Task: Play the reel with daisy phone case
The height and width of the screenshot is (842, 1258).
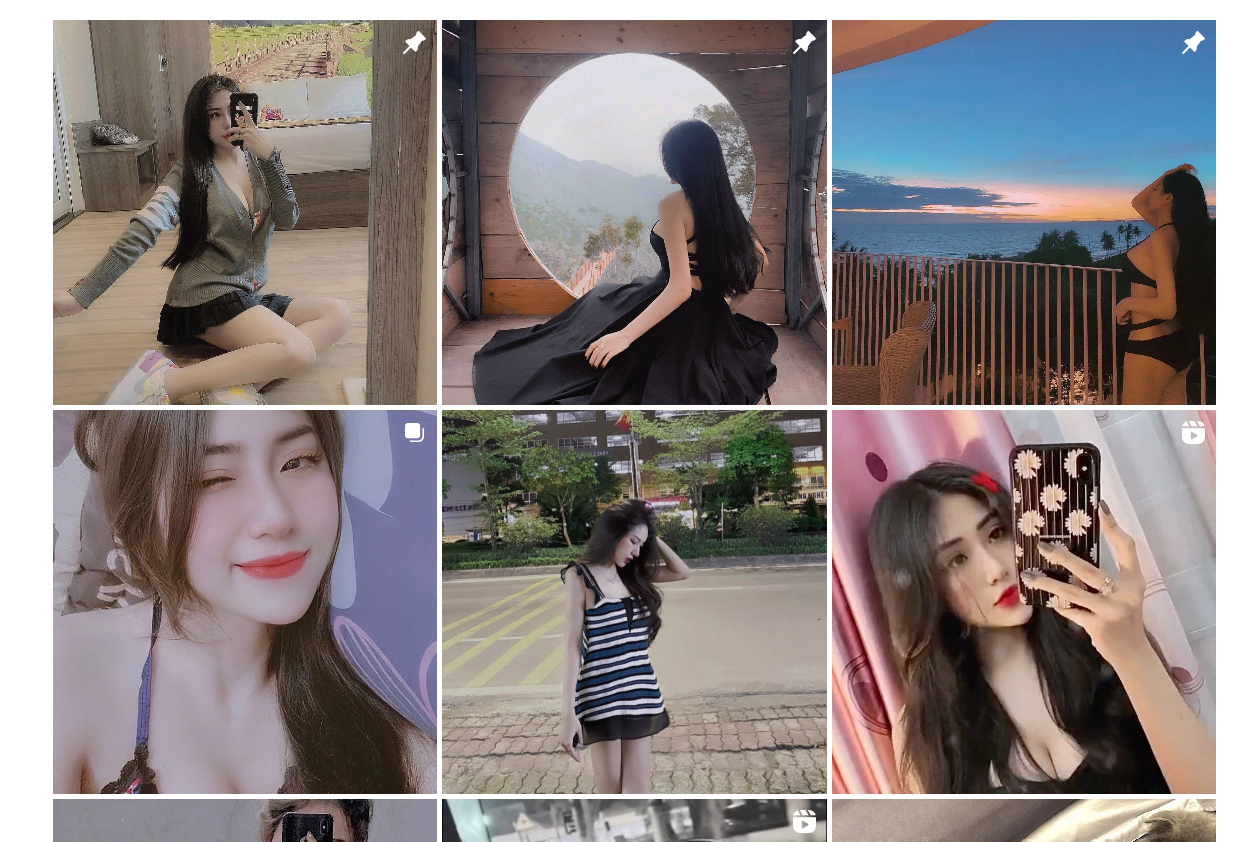Action: click(1023, 601)
